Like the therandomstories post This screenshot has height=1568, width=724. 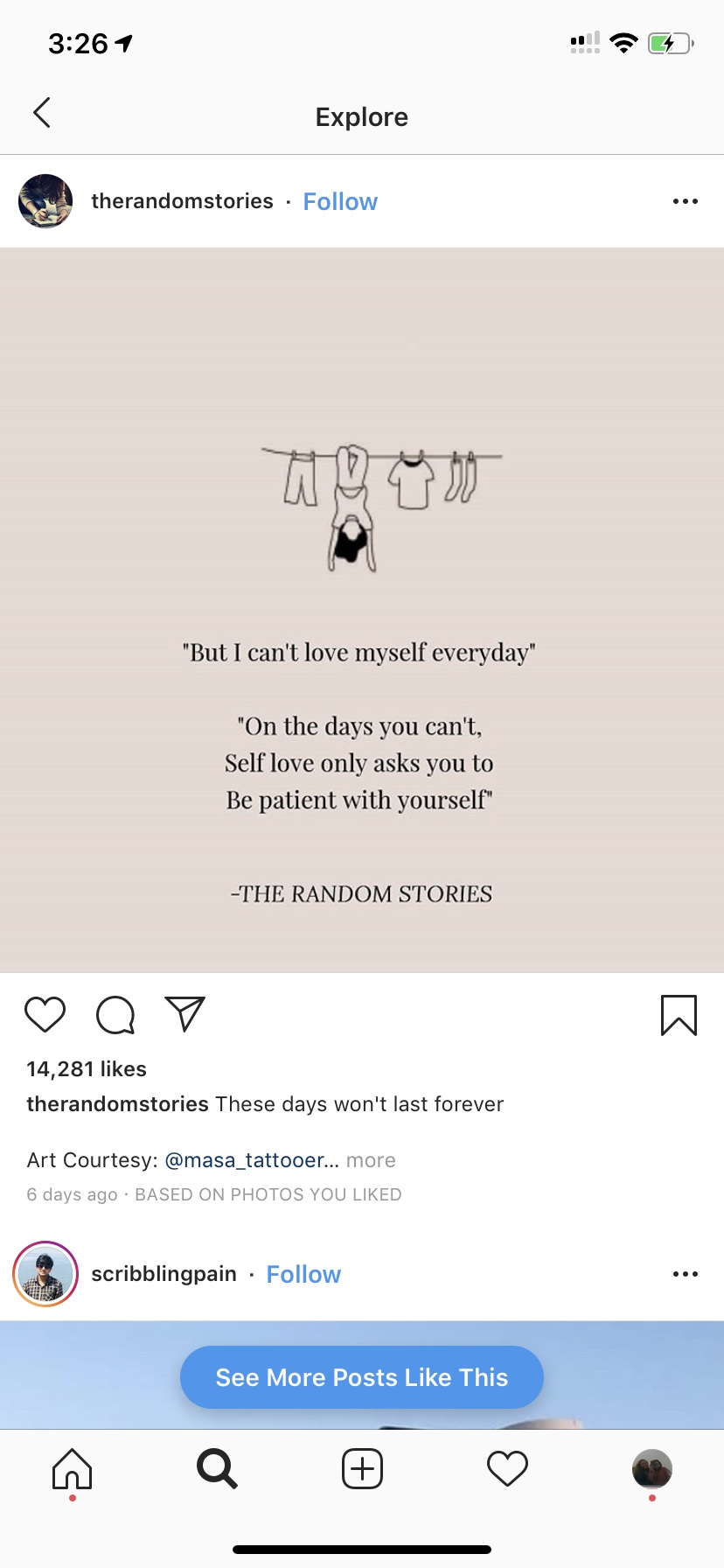tap(45, 1015)
